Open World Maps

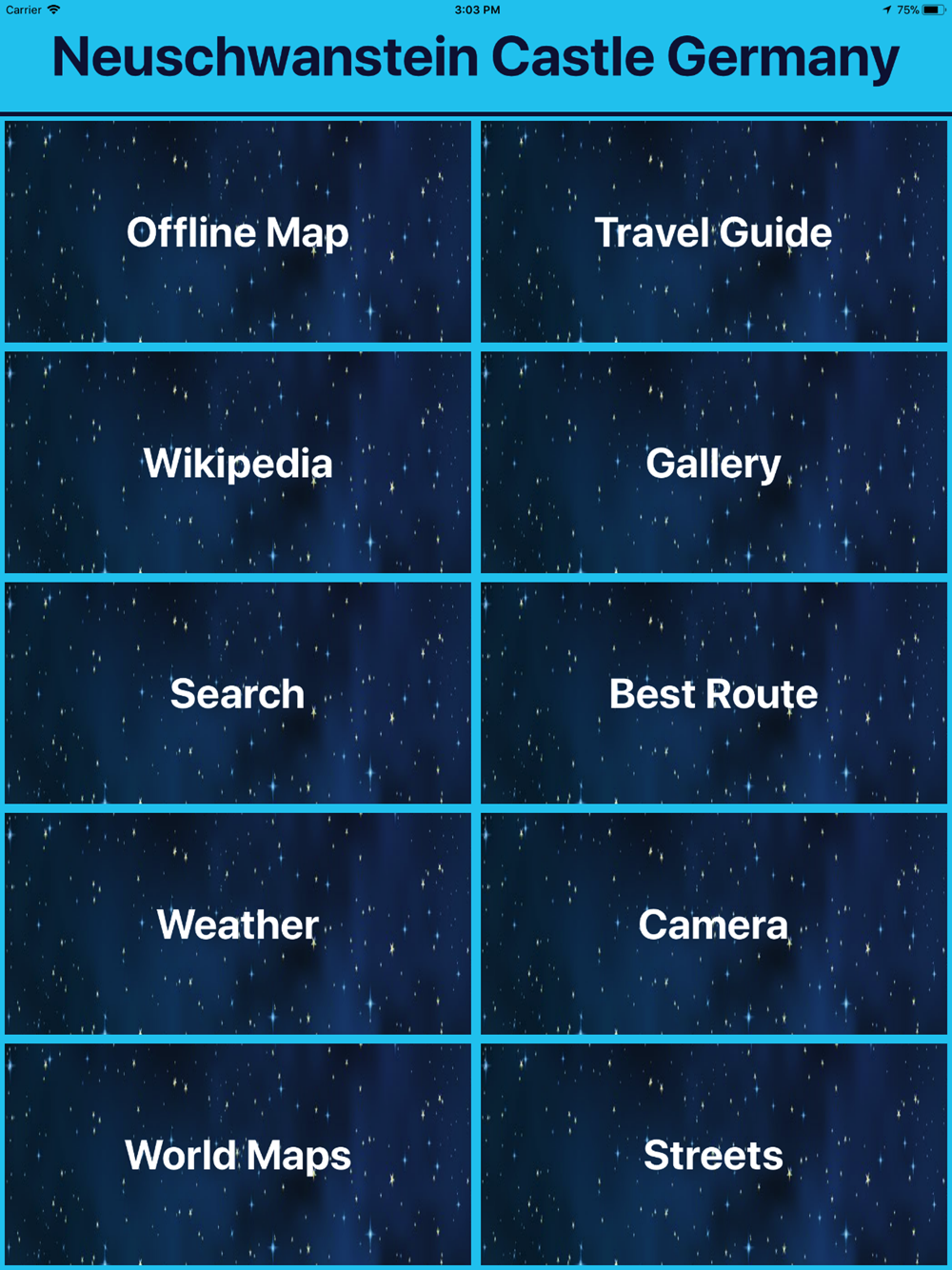click(238, 1154)
